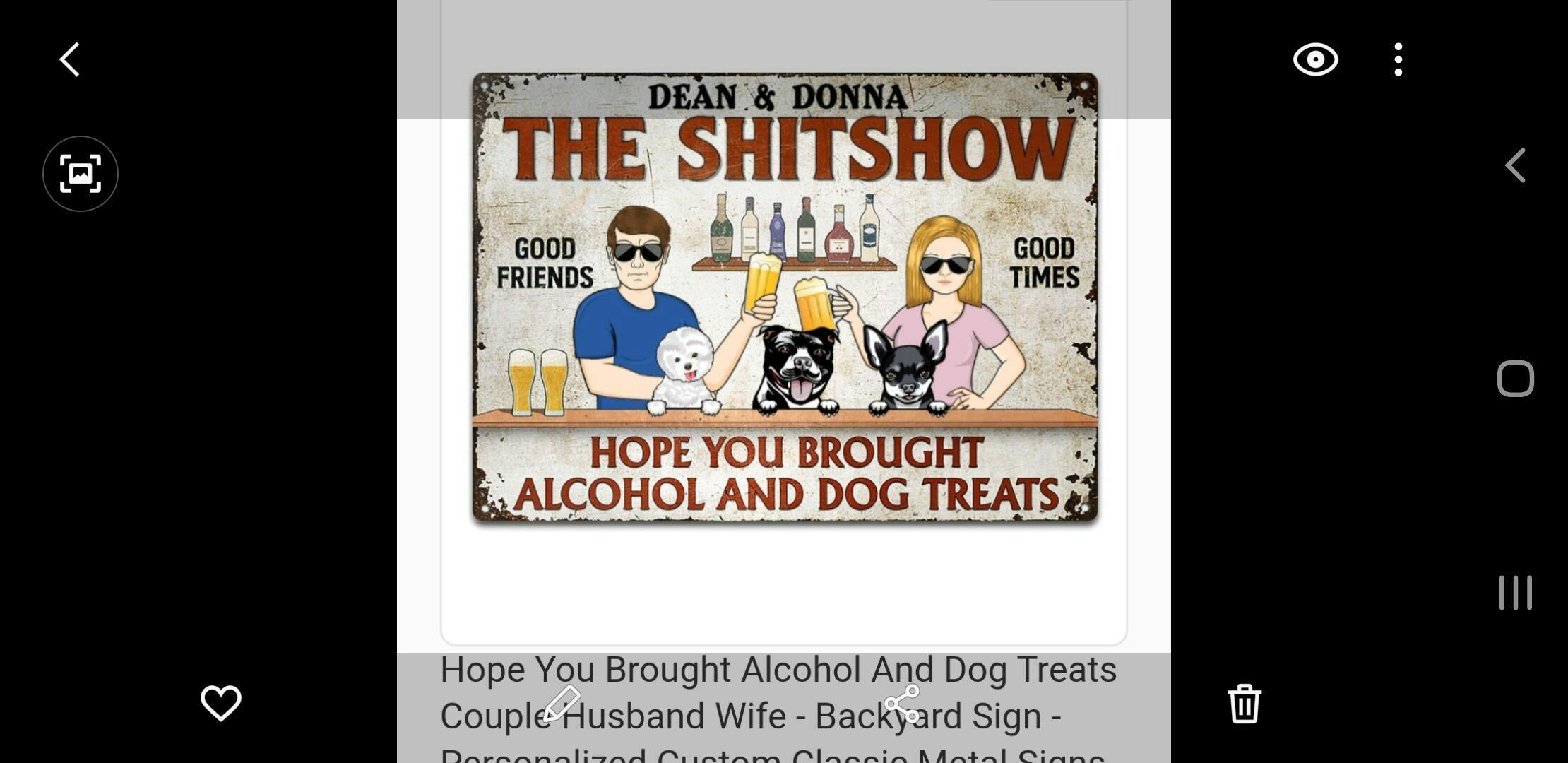This screenshot has height=763, width=1568.
Task: Tap the screen capture frame icon
Action: click(81, 174)
